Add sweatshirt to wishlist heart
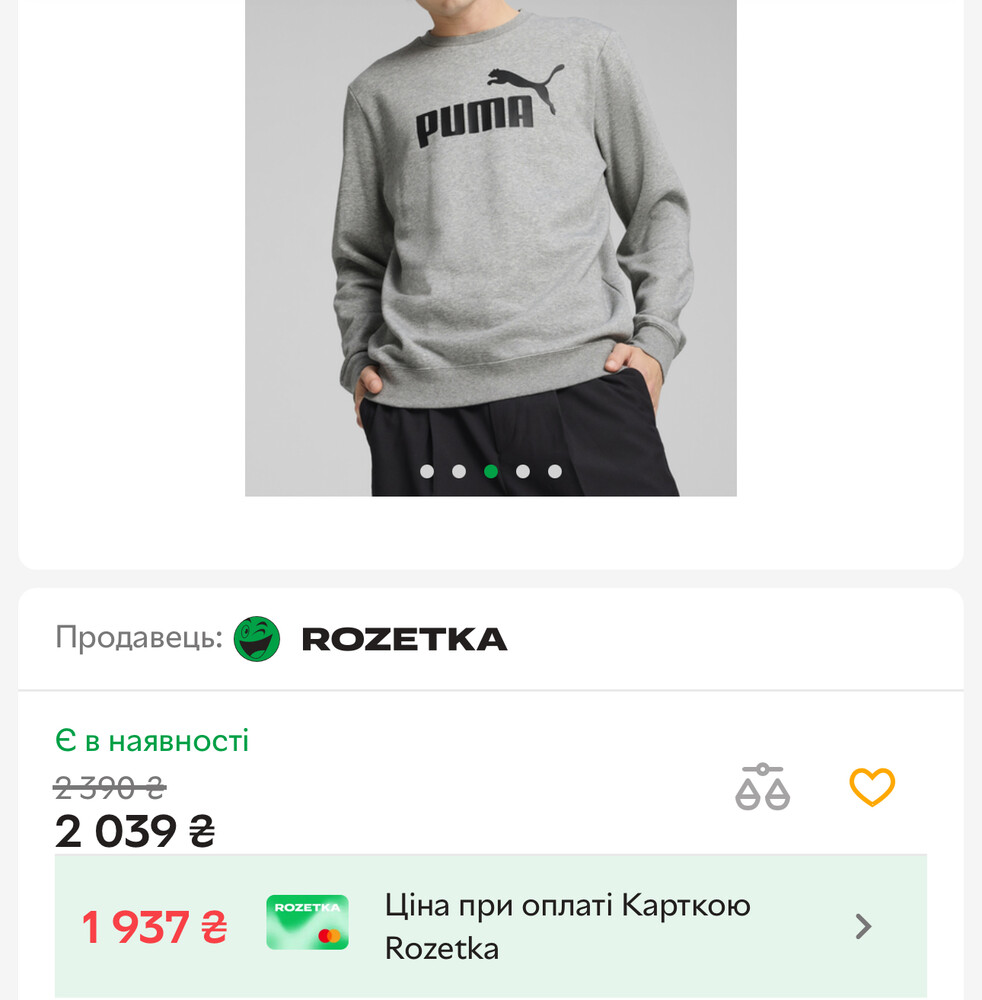982x1000 pixels. (x=872, y=787)
